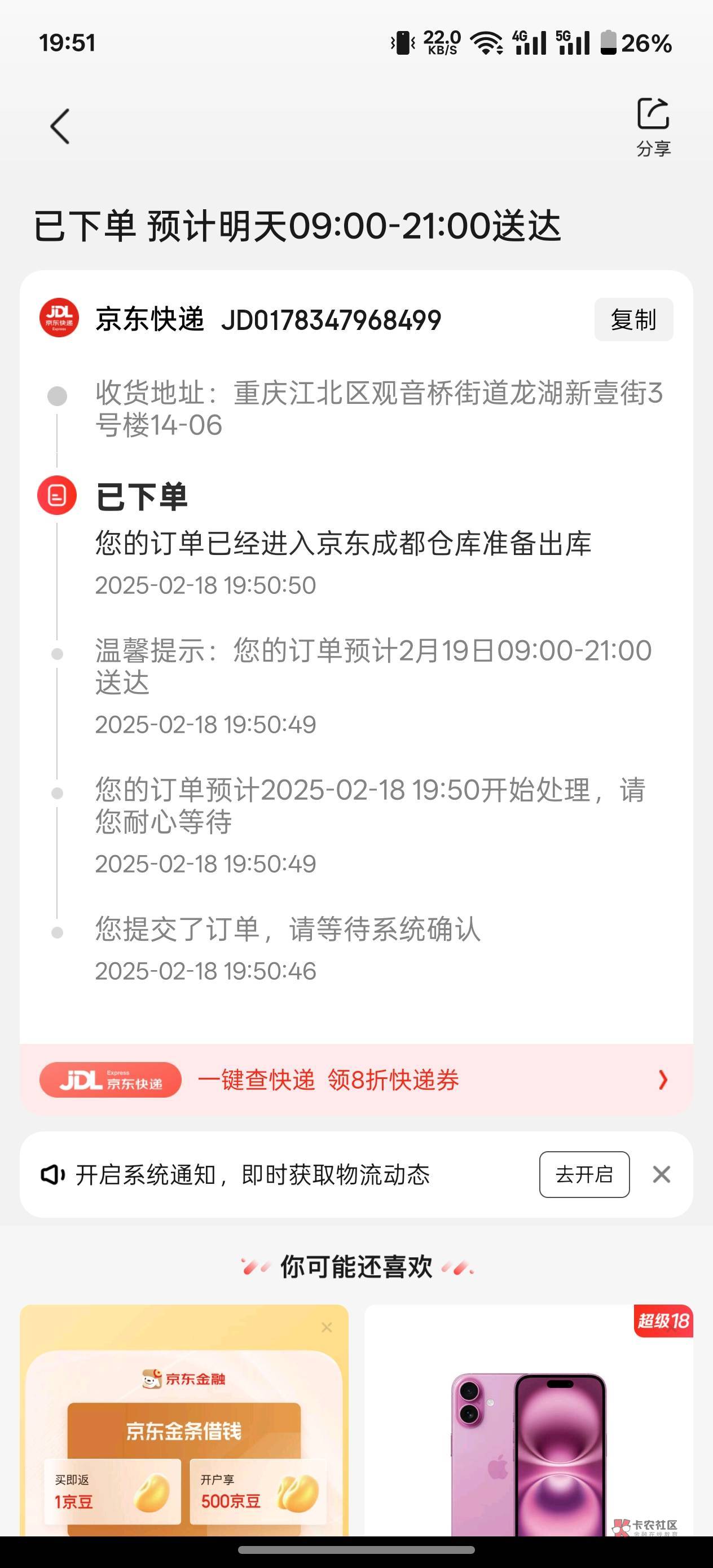713x1568 pixels.
Task: Copy the tracking number with 复制
Action: click(633, 320)
